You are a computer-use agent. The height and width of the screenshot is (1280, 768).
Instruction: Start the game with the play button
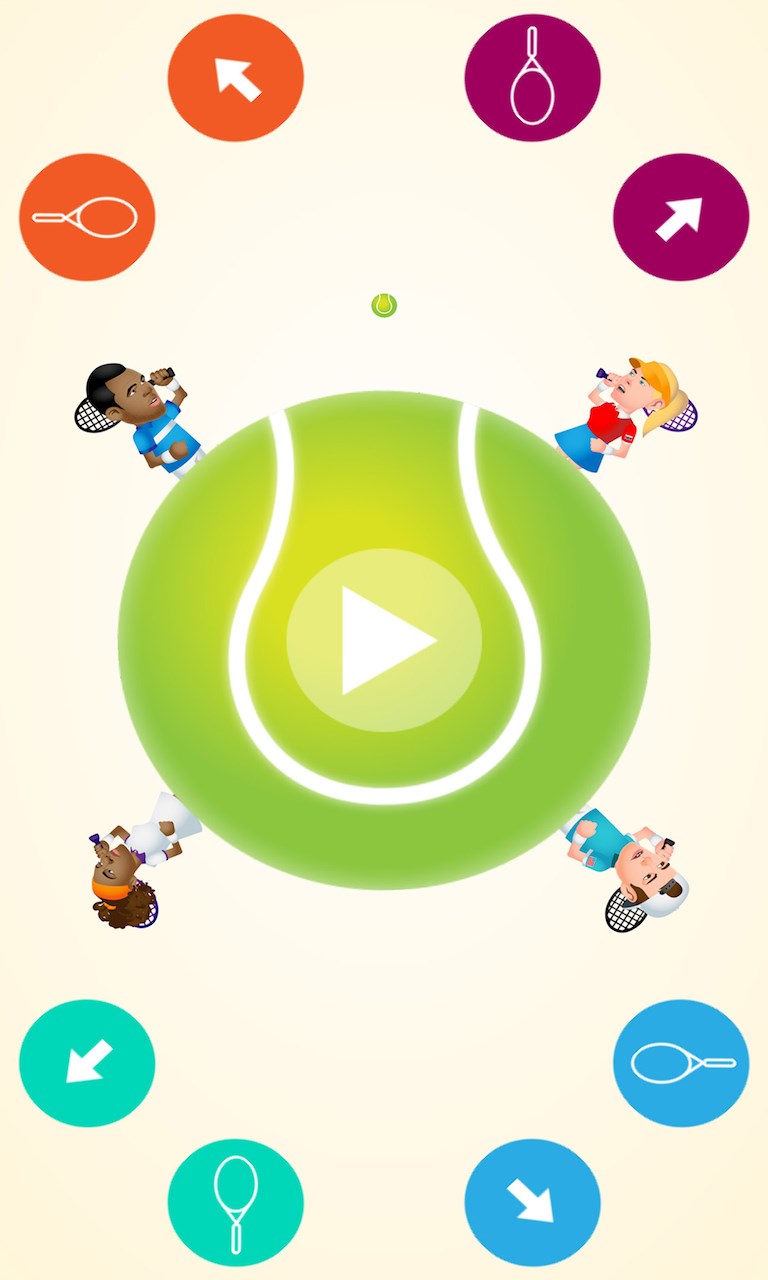pos(384,640)
